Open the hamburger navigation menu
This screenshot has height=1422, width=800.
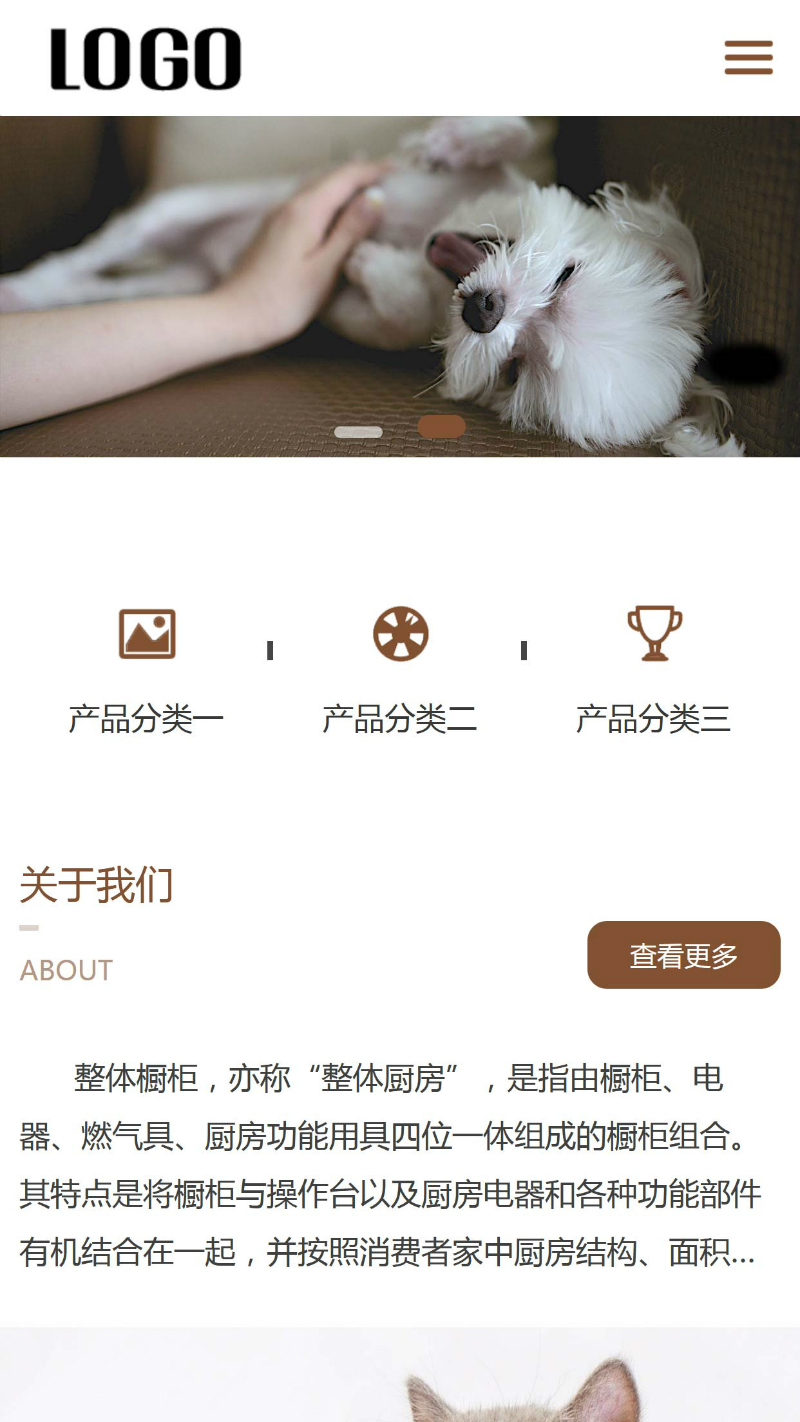click(x=748, y=58)
